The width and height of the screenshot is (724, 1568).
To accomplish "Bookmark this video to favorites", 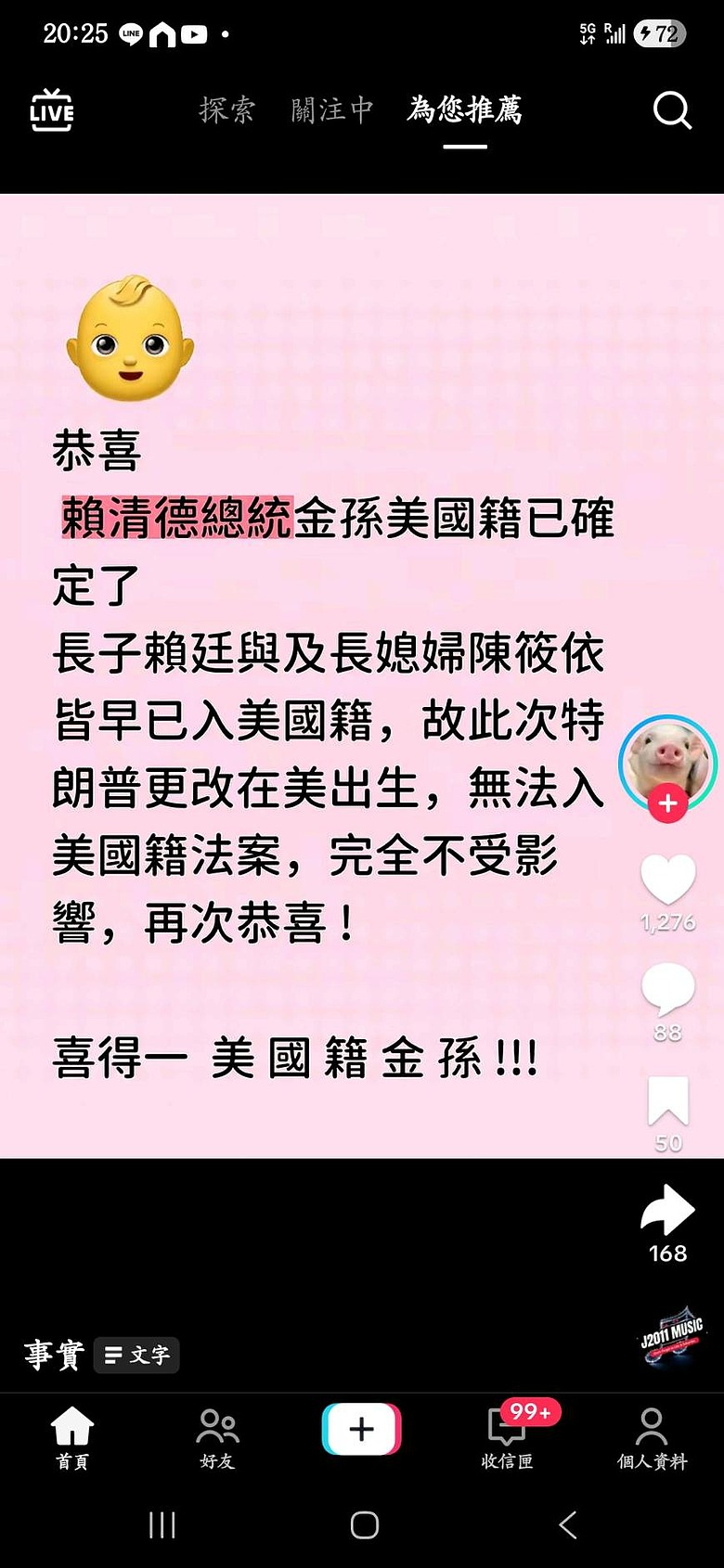I will click(667, 1100).
